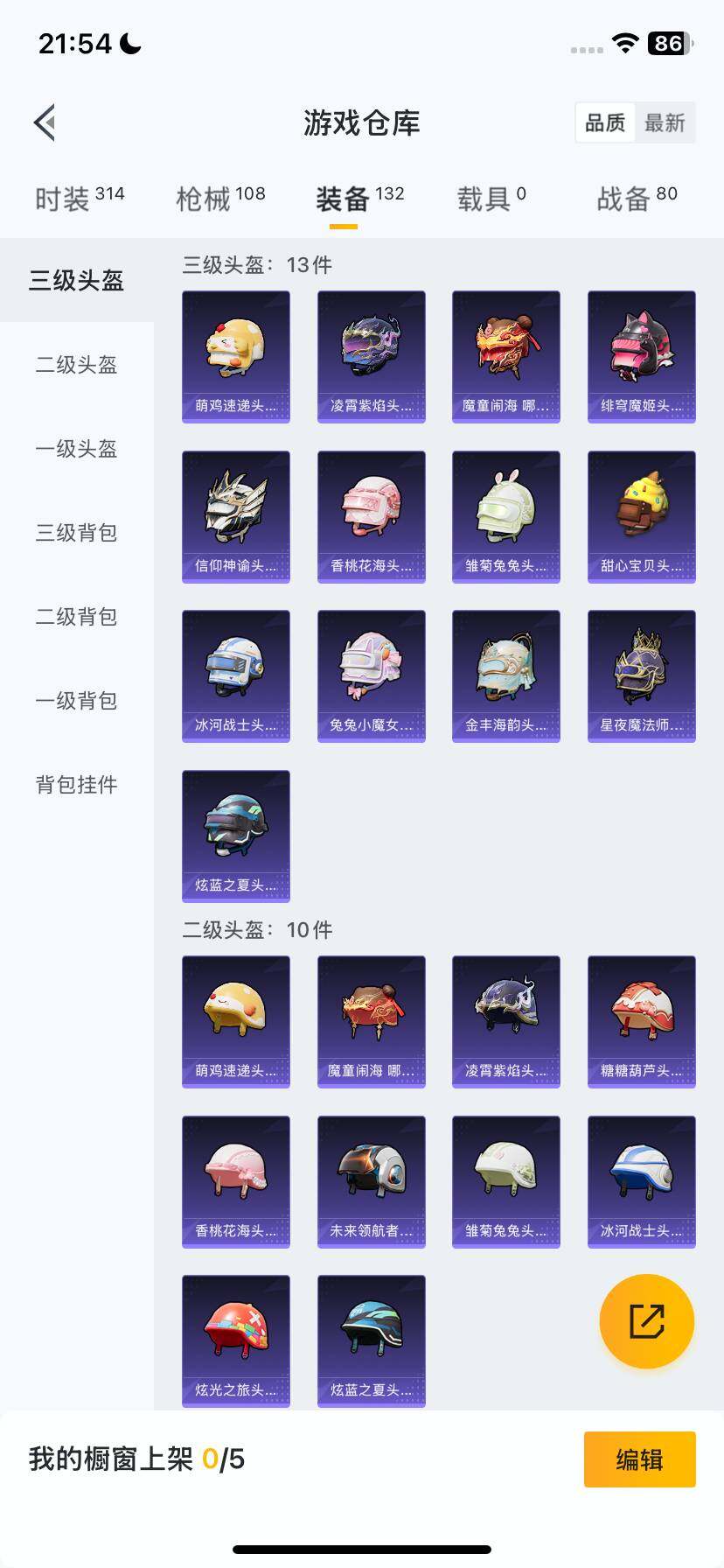724x1568 pixels.
Task: Open the 星夜魔法师 helmet item
Action: click(x=641, y=676)
